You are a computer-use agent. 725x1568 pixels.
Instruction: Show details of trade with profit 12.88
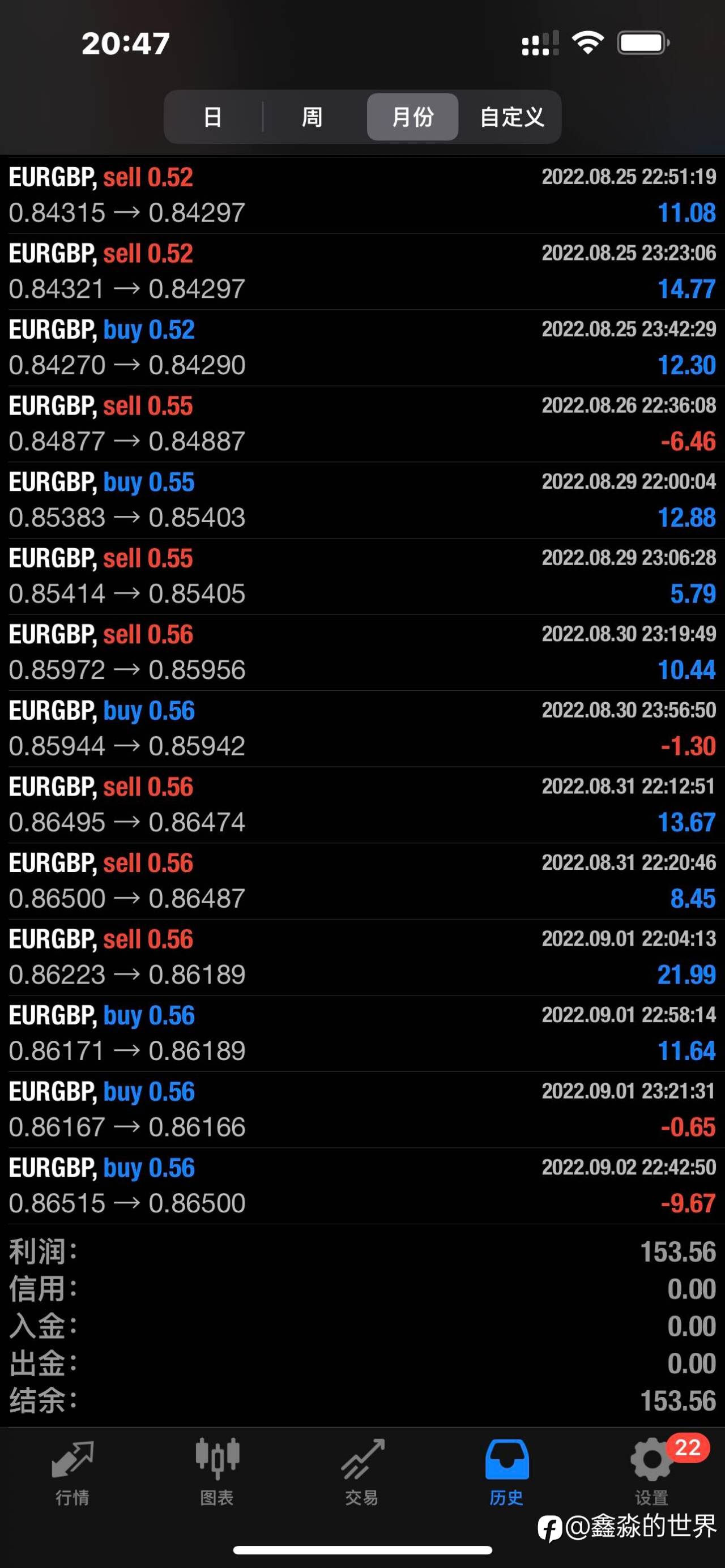(x=362, y=501)
